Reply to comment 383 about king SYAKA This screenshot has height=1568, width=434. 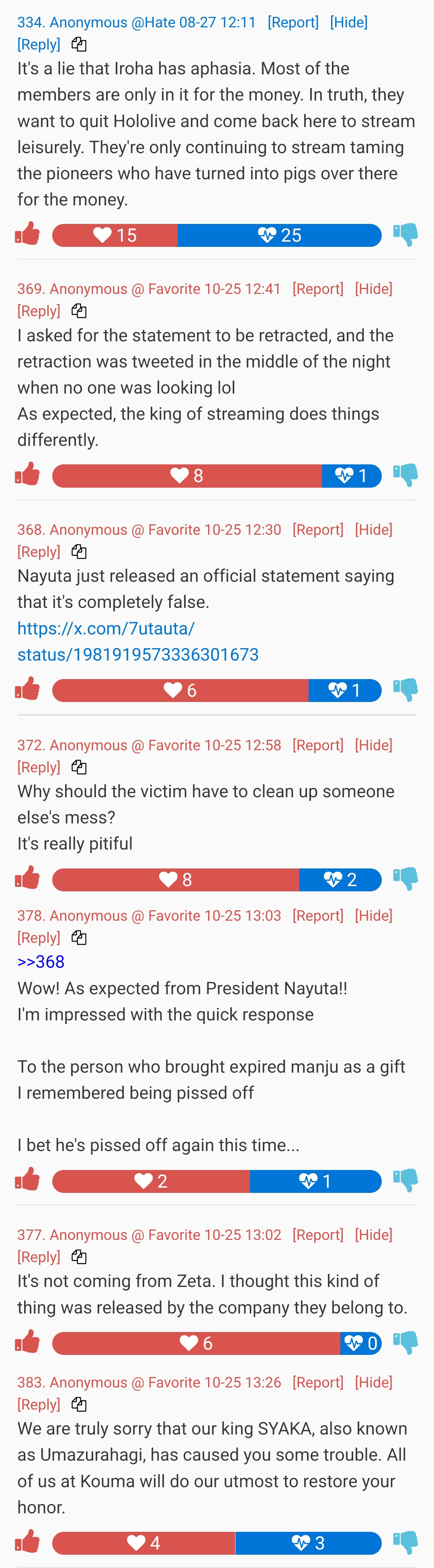38,1404
